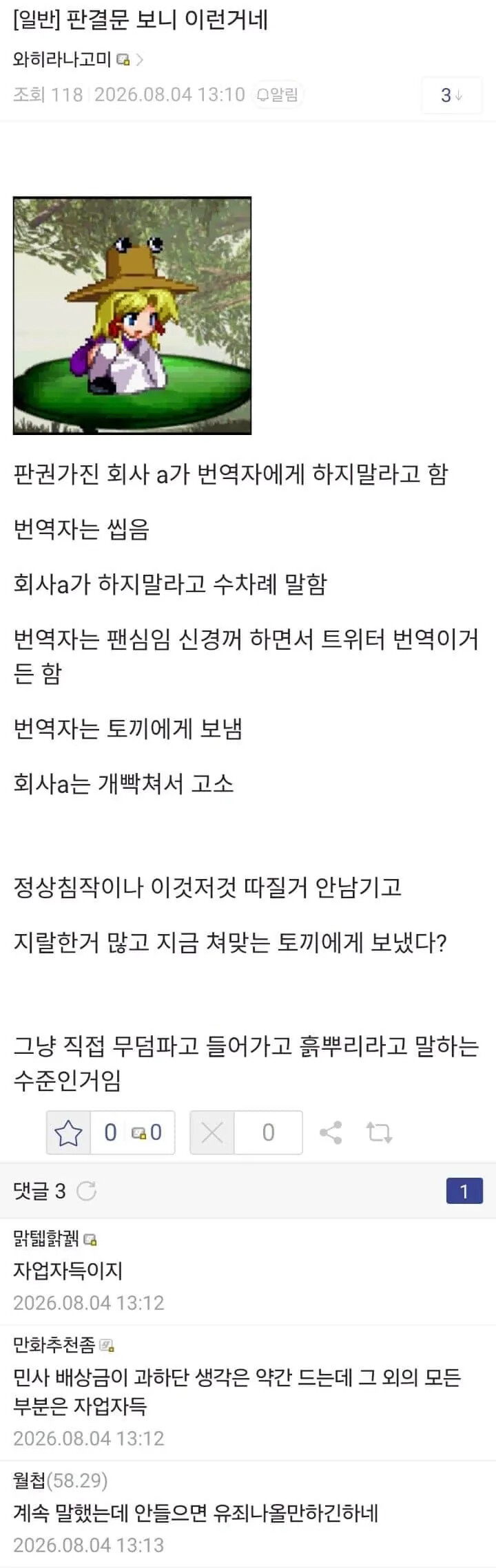Go to comment page 1

(464, 1191)
